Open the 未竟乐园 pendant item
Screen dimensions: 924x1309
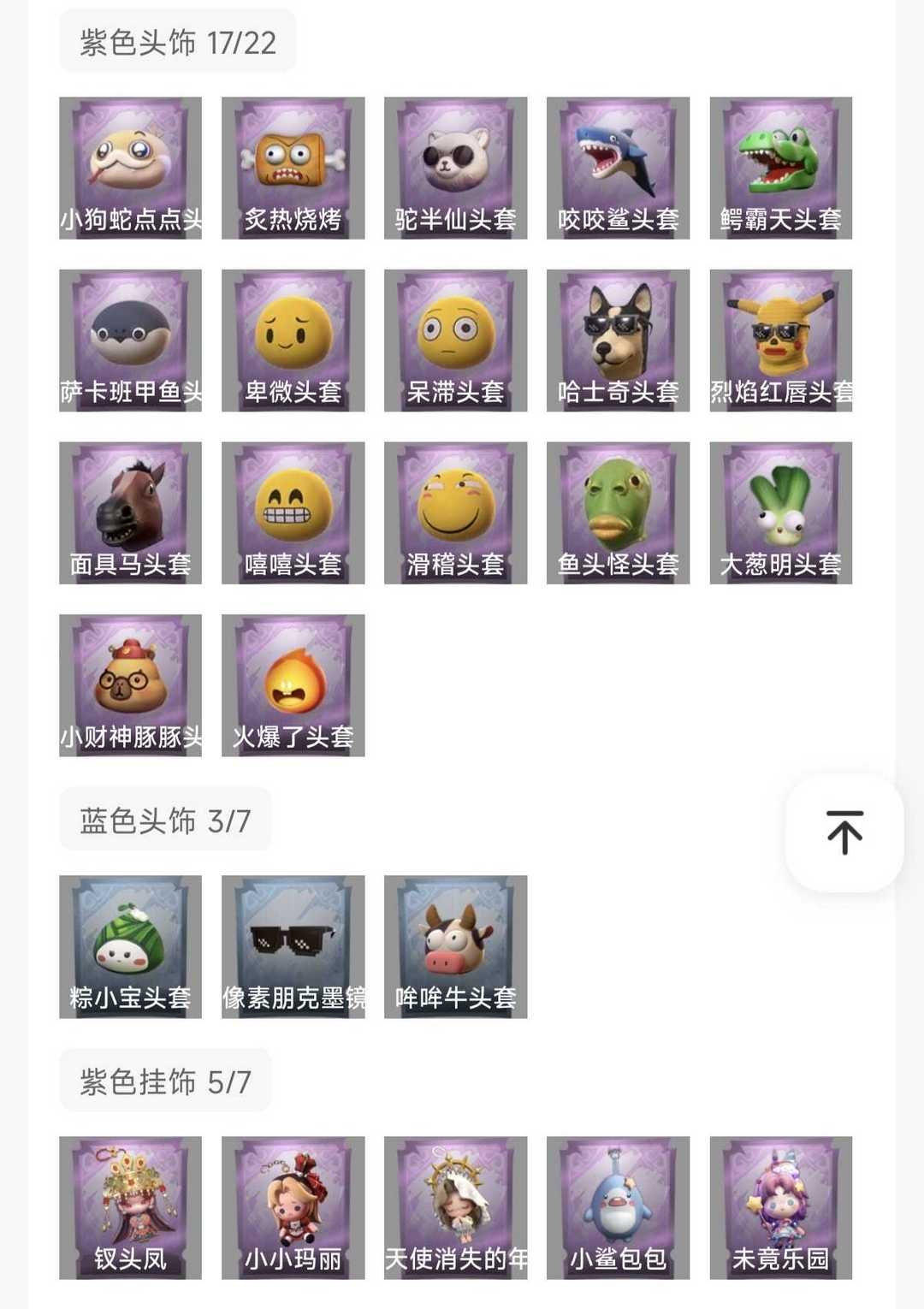(779, 1206)
